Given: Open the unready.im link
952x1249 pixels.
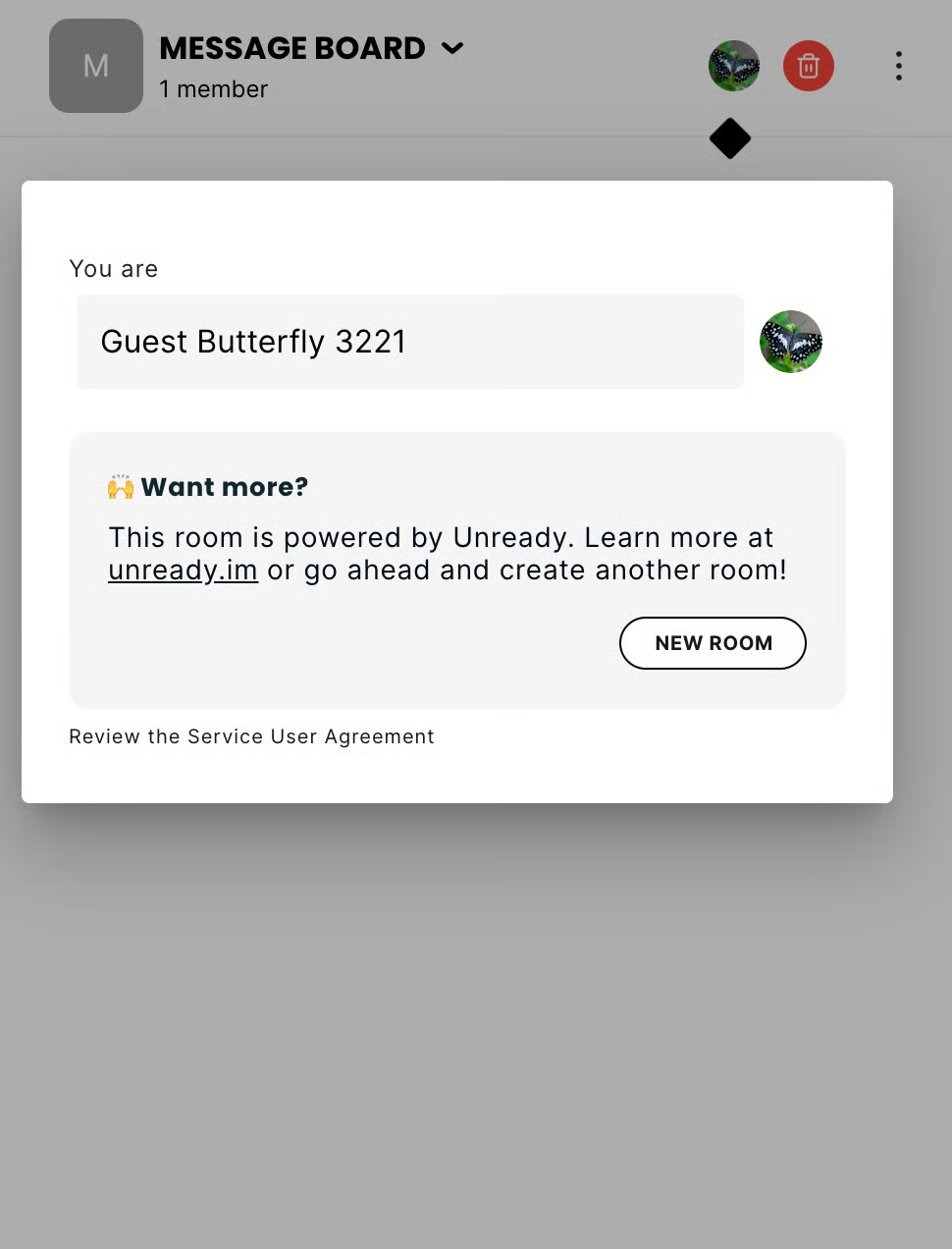Looking at the screenshot, I should (x=183, y=570).
